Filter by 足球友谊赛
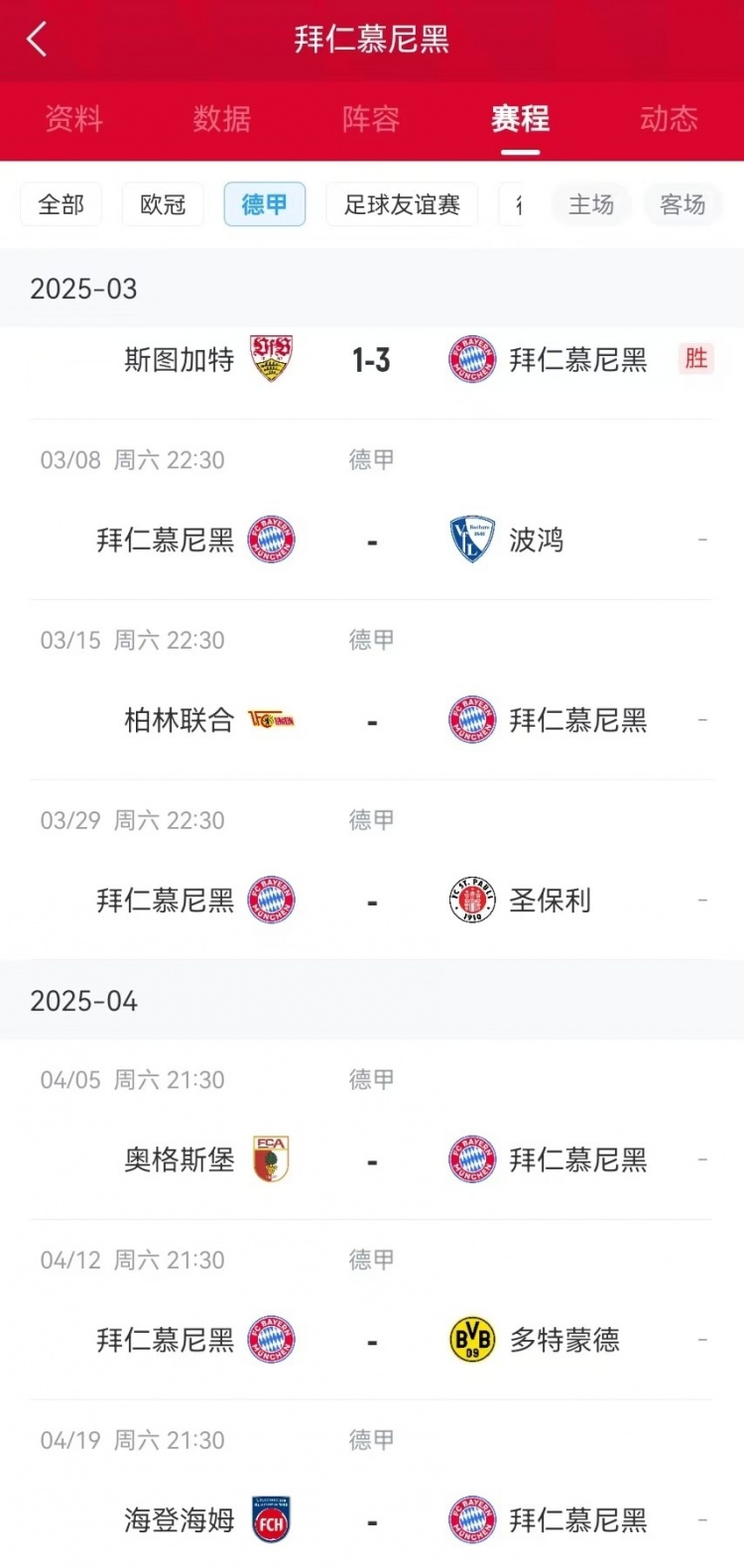 pyautogui.click(x=402, y=204)
